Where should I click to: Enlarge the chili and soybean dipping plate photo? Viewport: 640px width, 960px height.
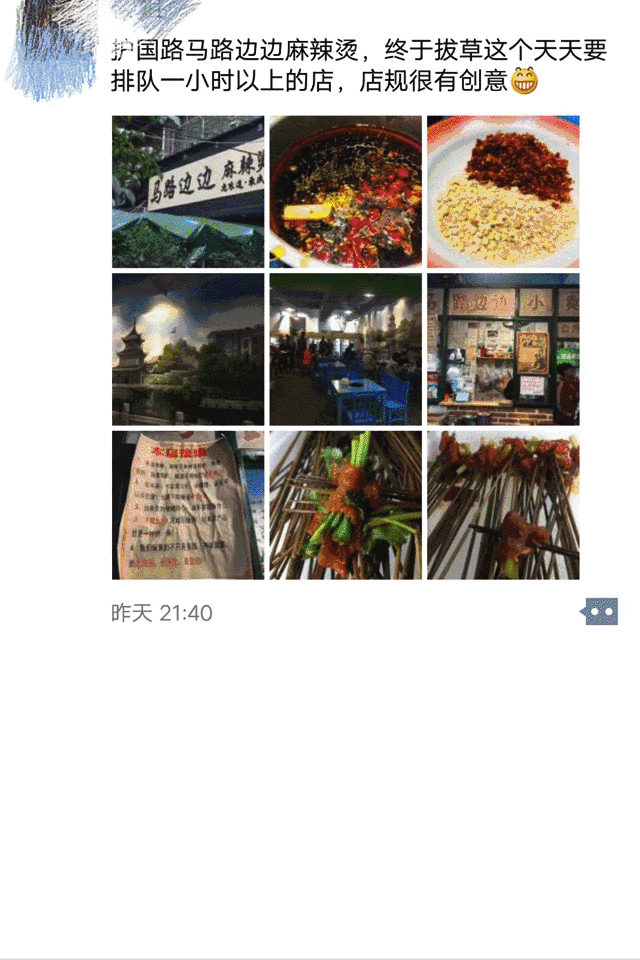(x=503, y=192)
